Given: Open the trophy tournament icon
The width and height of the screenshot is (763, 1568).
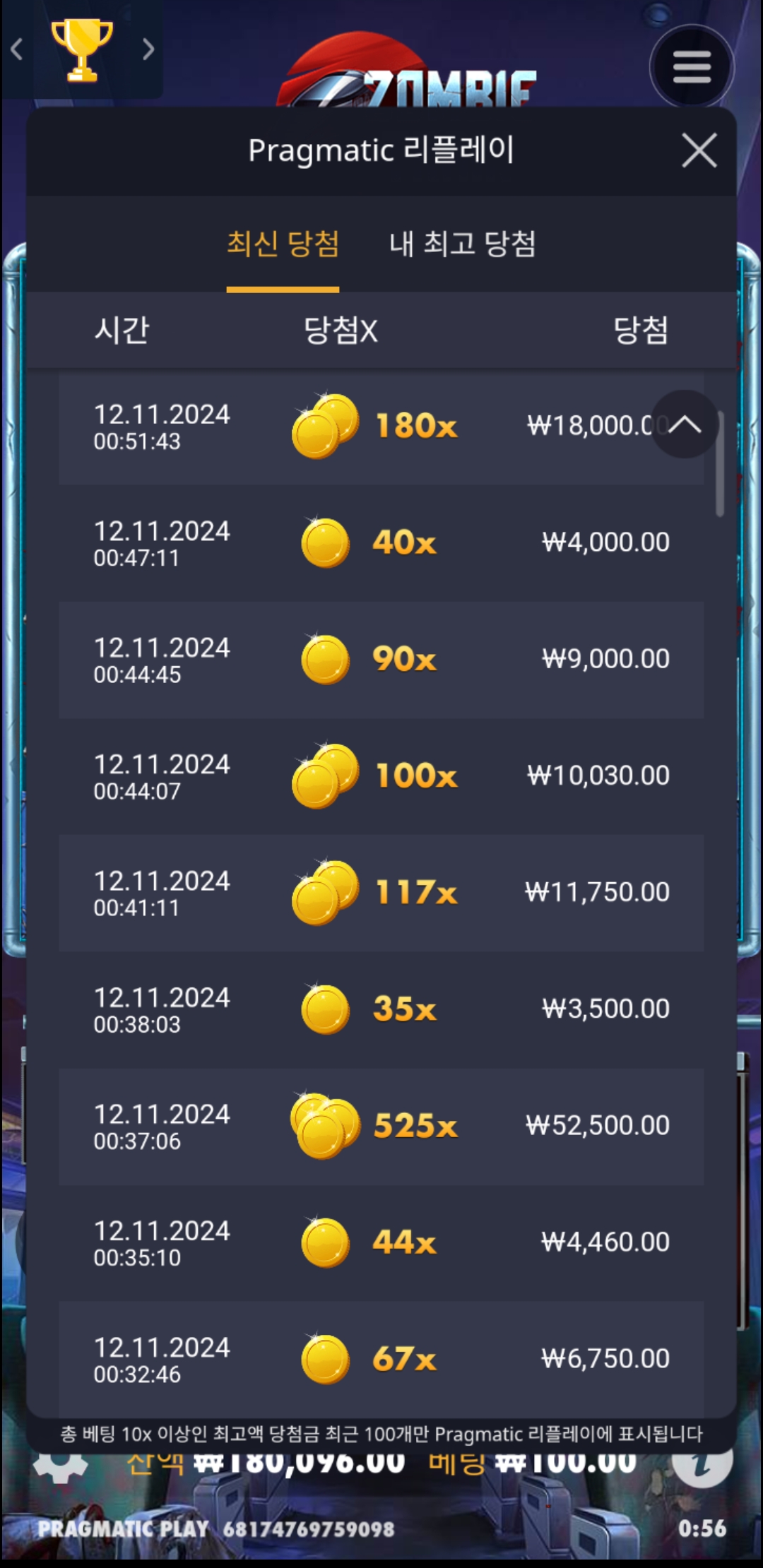Looking at the screenshot, I should click(x=82, y=49).
